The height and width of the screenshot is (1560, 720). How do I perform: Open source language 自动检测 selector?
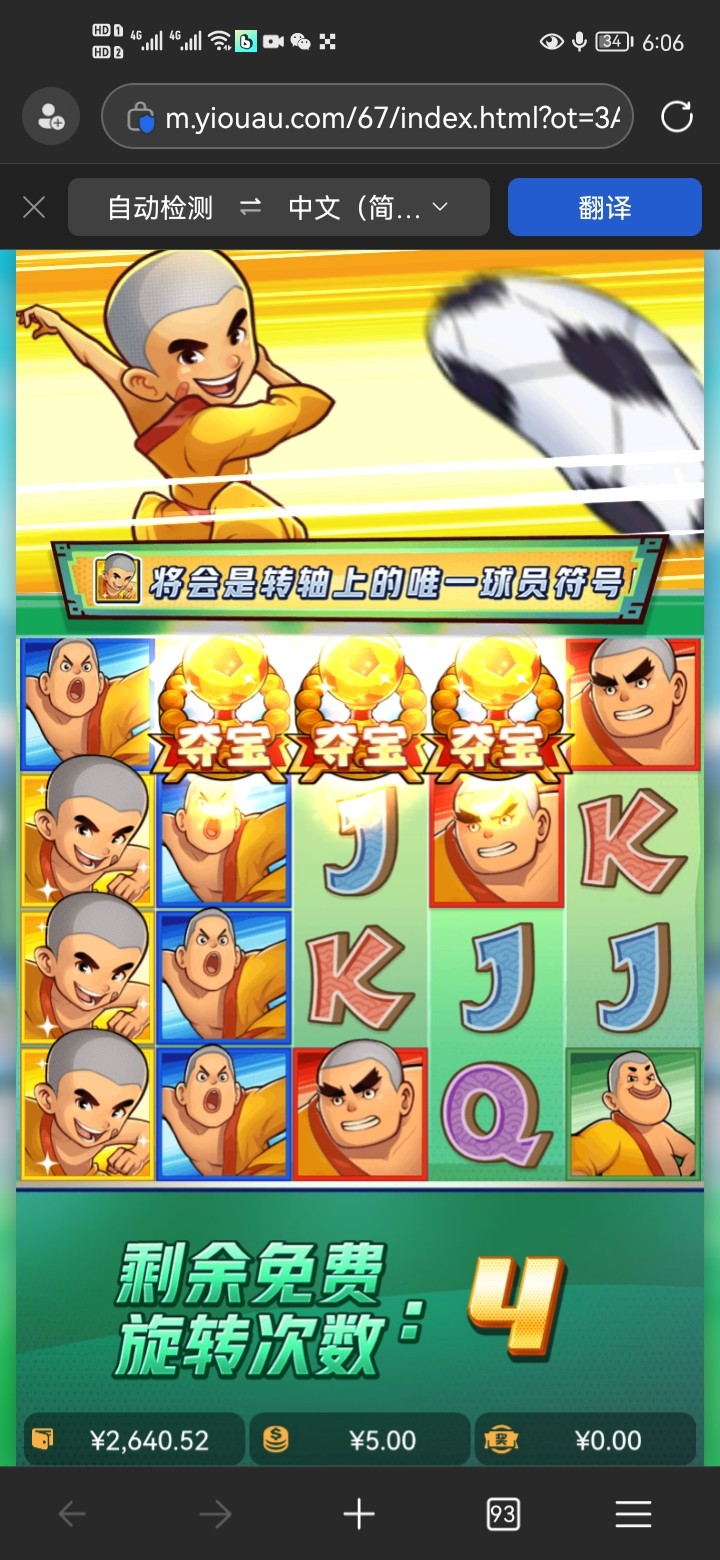[x=160, y=208]
